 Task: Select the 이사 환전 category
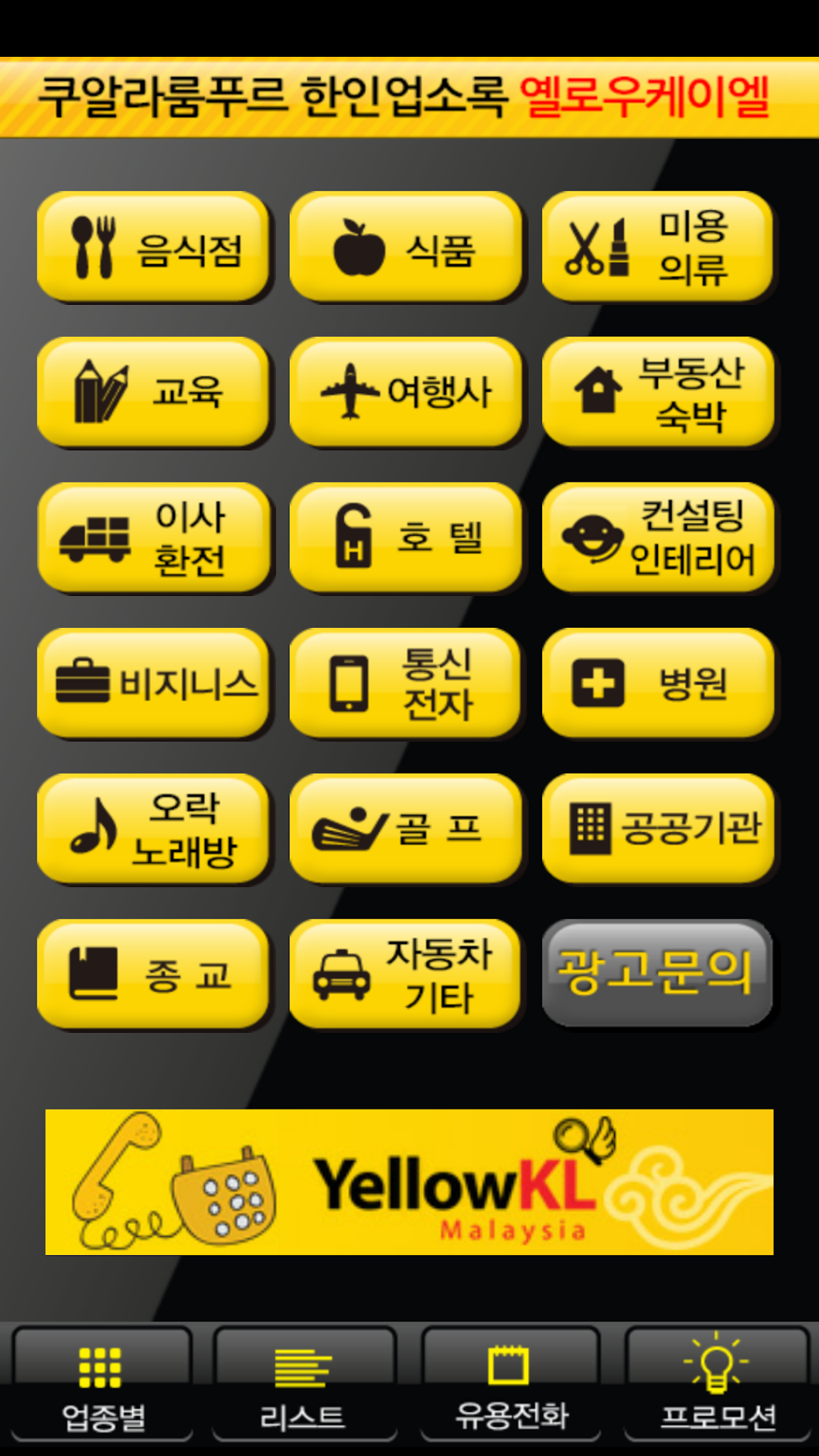click(x=154, y=538)
